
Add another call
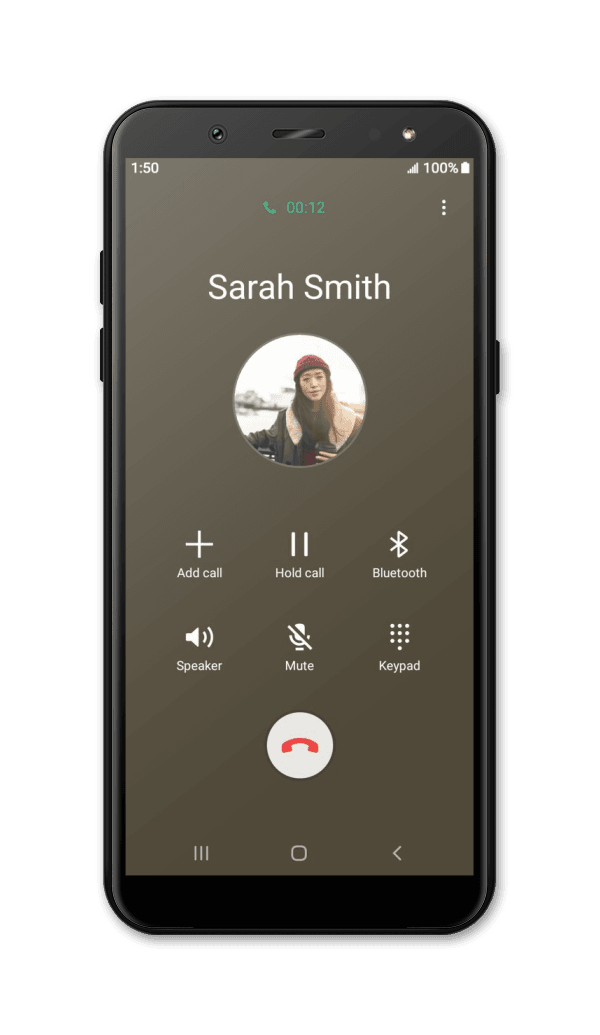coord(199,555)
